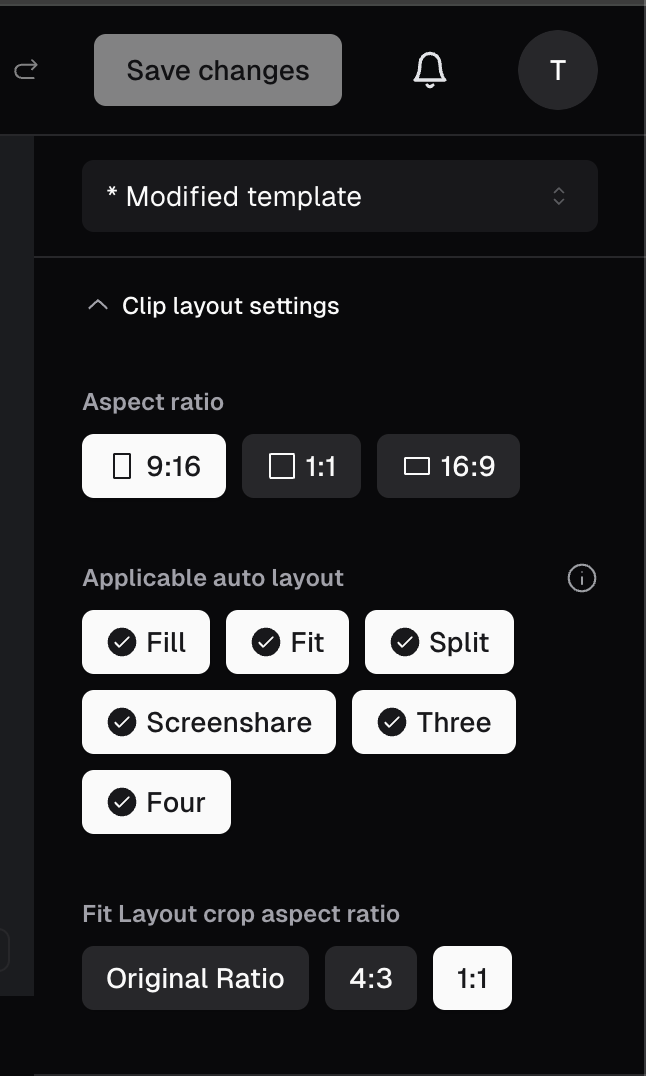
Task: Switch aspect ratio to 16:9
Action: coord(448,466)
